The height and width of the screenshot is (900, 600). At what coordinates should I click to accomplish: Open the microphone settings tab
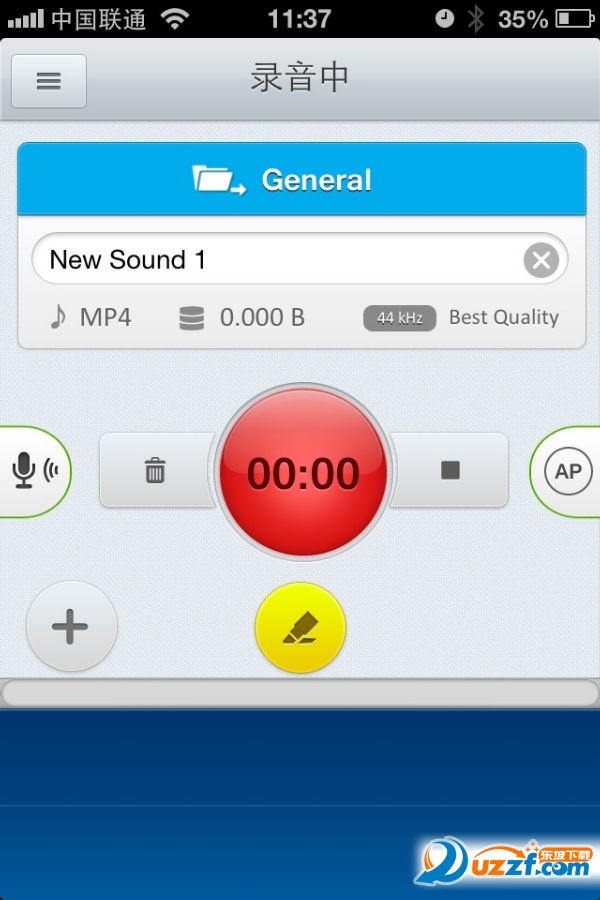click(x=35, y=470)
